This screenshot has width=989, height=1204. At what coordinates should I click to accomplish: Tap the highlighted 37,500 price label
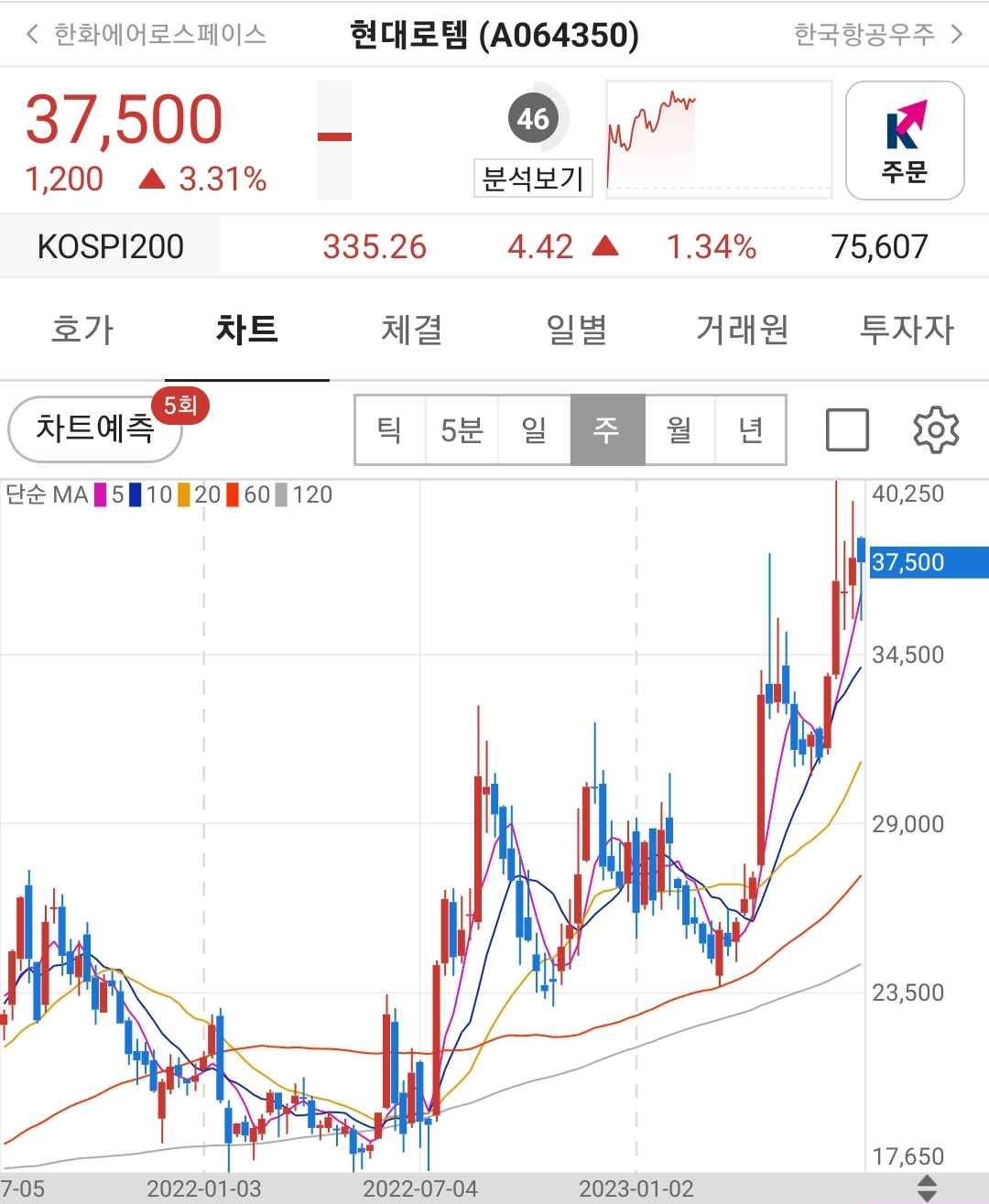click(927, 562)
